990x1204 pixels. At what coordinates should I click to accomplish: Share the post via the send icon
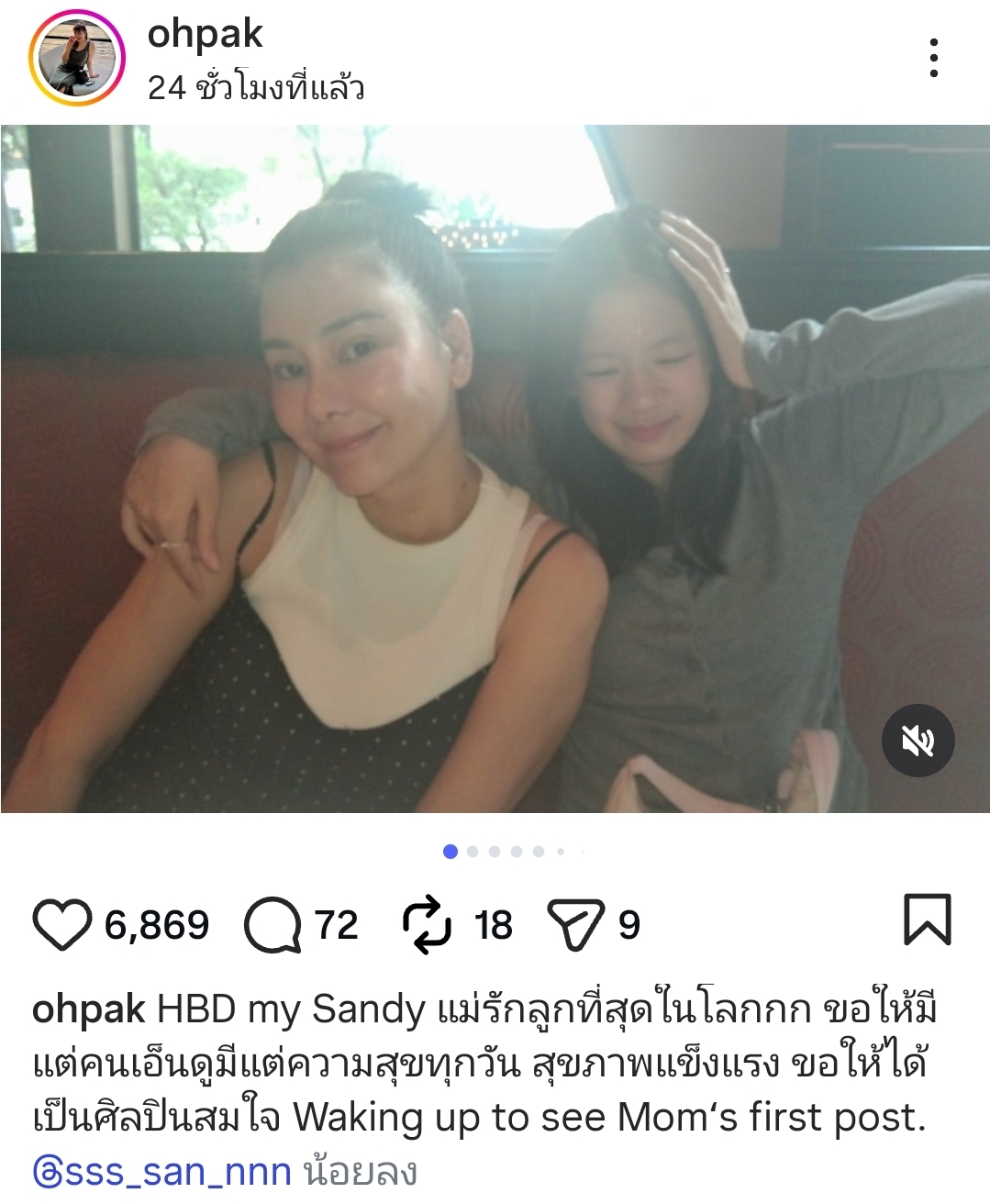coord(575,924)
